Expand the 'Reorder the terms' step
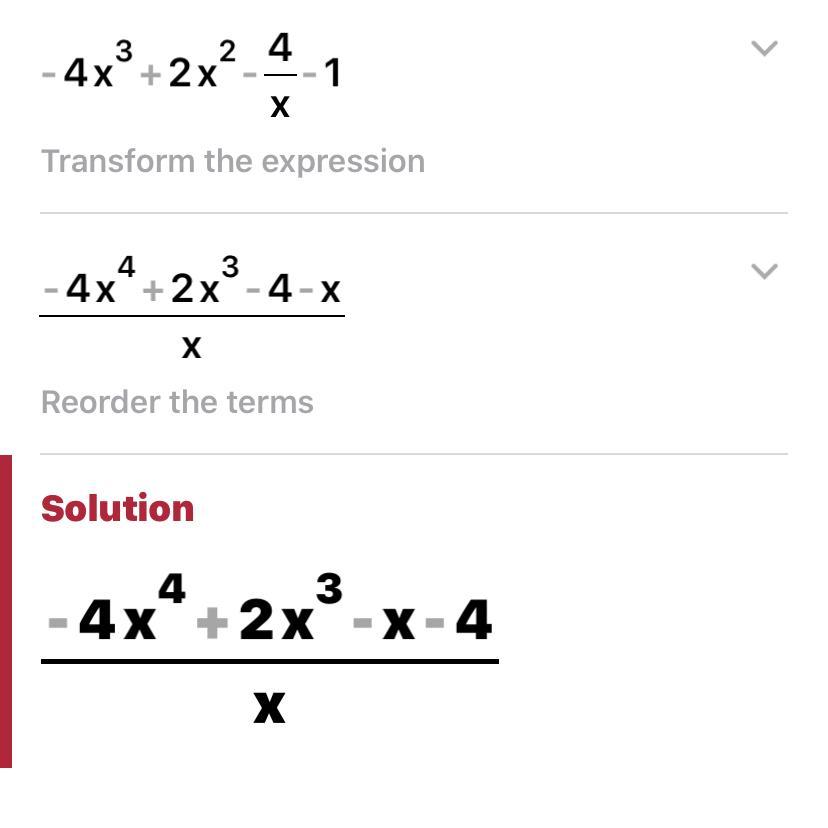 coord(764,271)
